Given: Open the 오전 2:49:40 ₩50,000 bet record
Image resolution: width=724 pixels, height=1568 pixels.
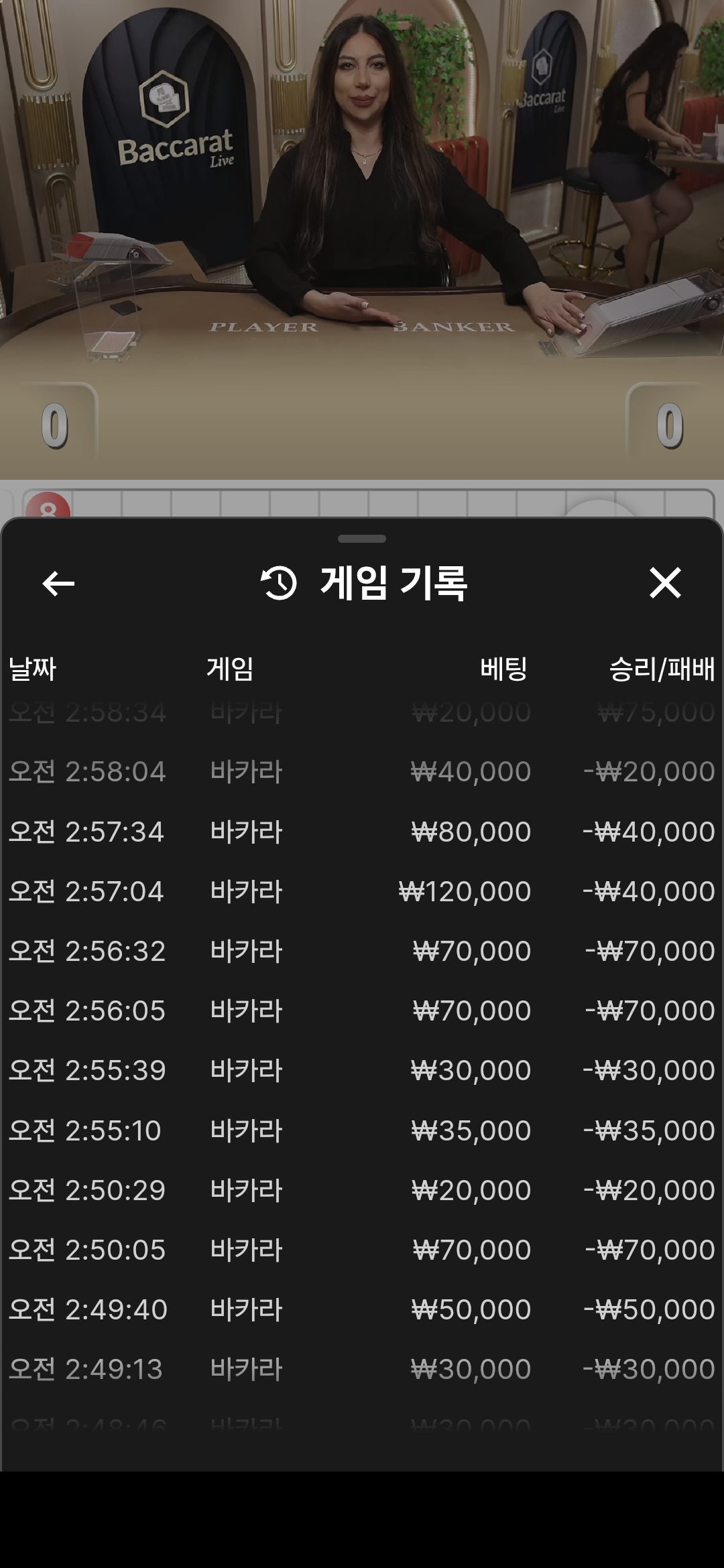Looking at the screenshot, I should coord(362,1309).
